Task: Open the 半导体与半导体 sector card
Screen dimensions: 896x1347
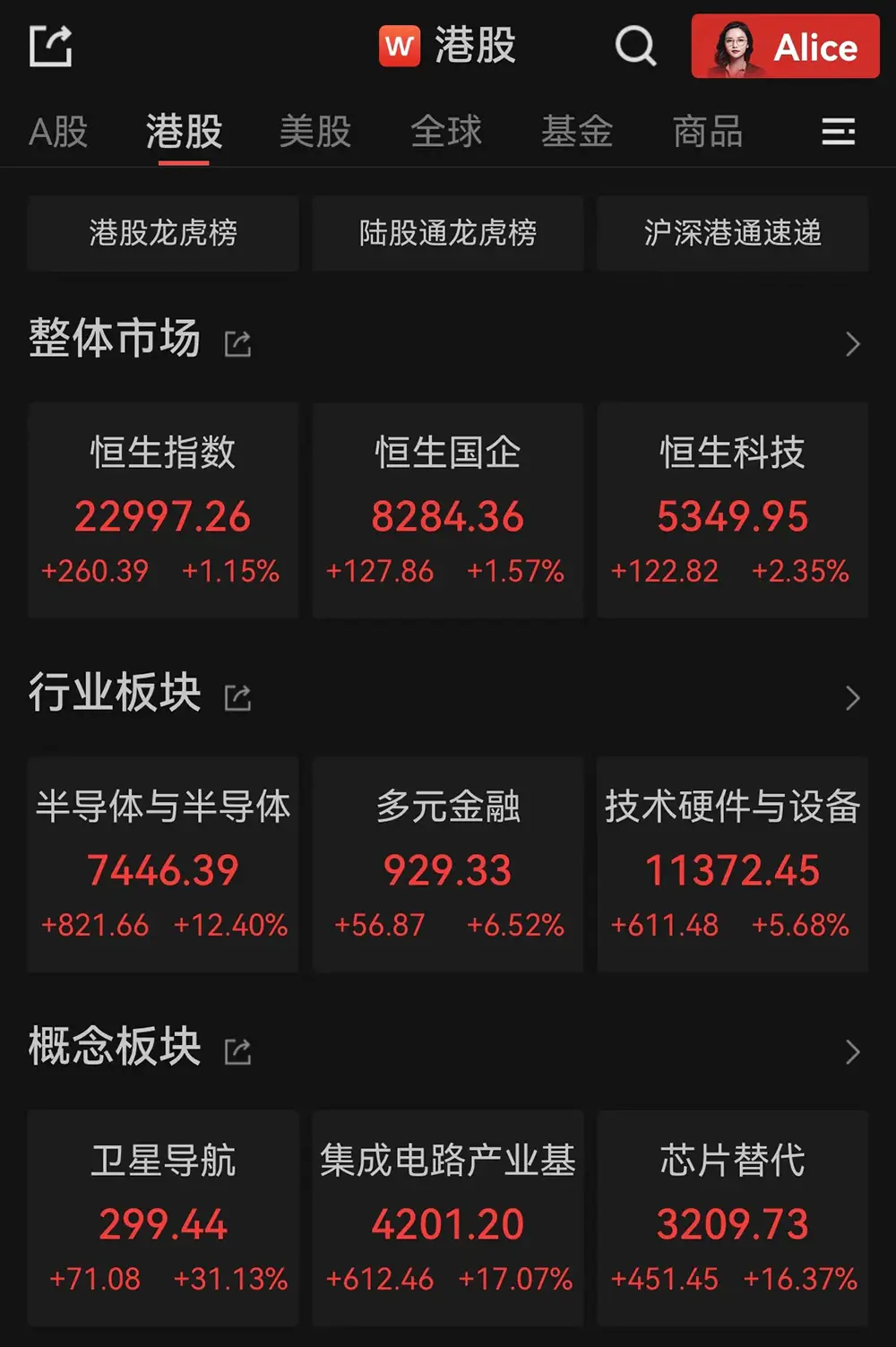Action: 163,865
